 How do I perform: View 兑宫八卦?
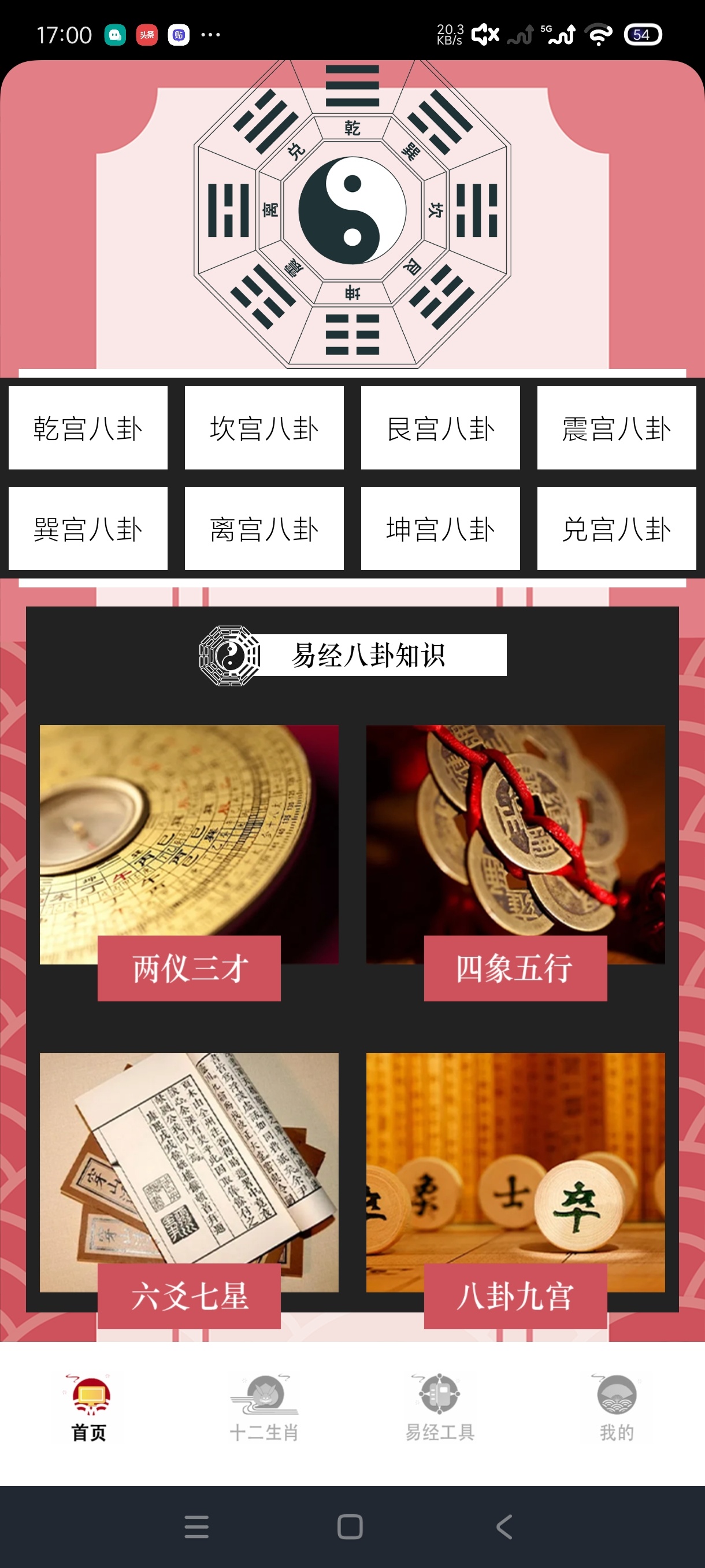[616, 528]
